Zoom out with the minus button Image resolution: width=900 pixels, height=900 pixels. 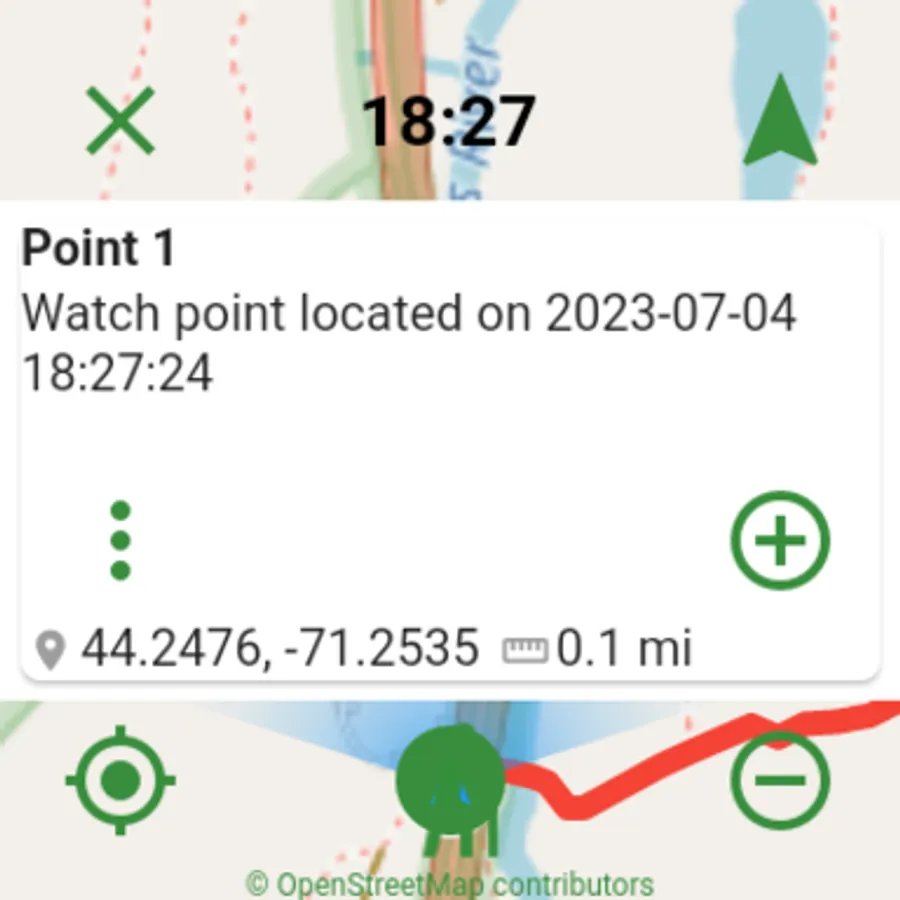pyautogui.click(x=780, y=780)
